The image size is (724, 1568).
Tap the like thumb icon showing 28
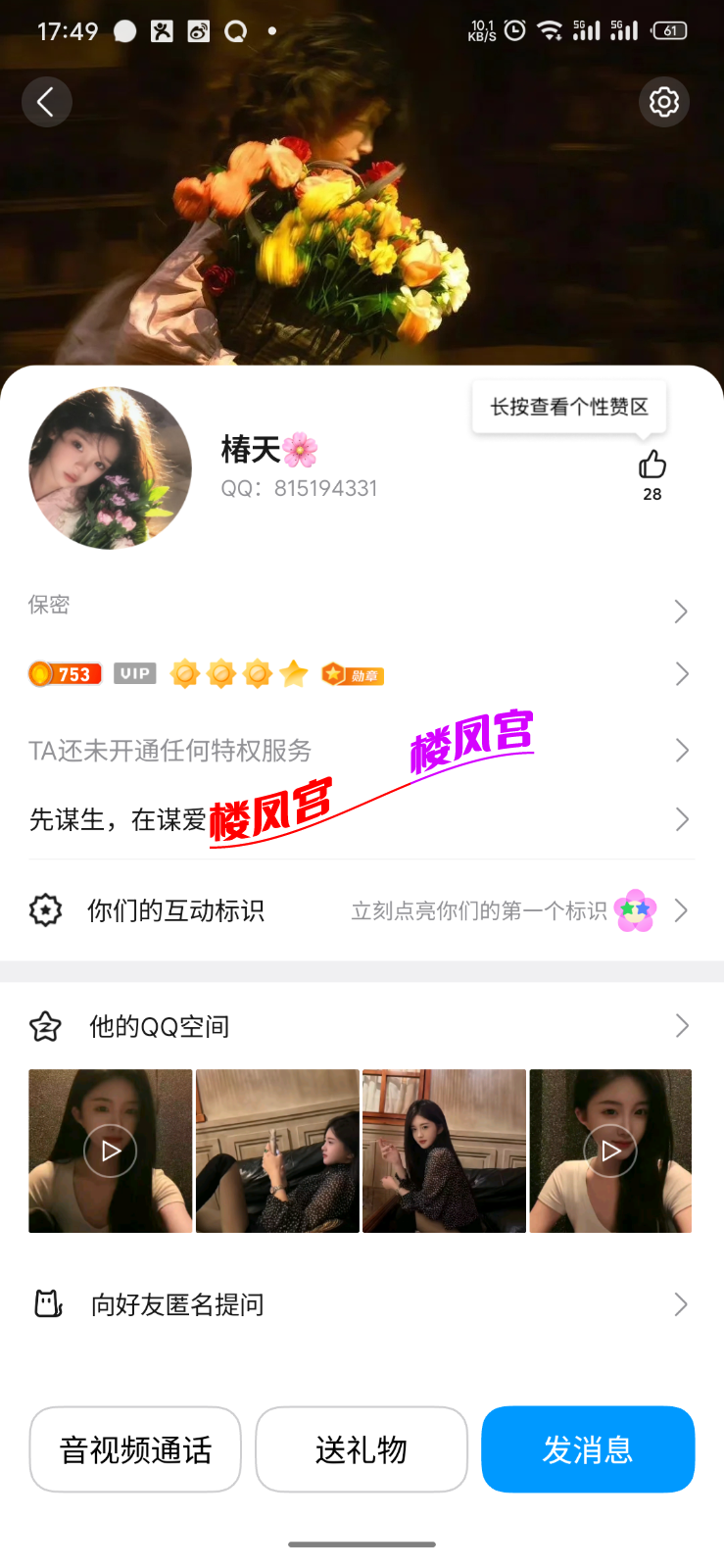pyautogui.click(x=652, y=463)
